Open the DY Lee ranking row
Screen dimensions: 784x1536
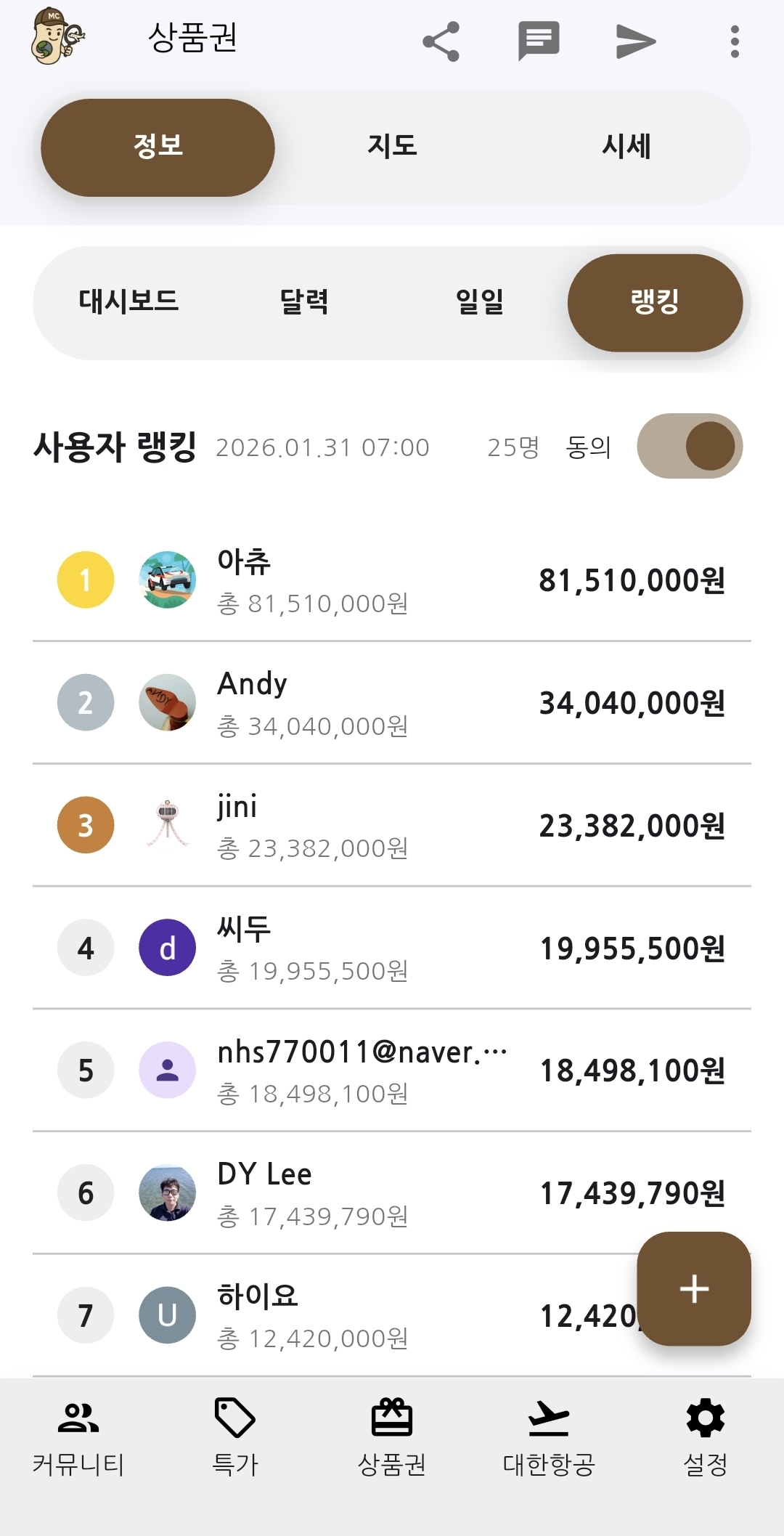click(392, 1193)
